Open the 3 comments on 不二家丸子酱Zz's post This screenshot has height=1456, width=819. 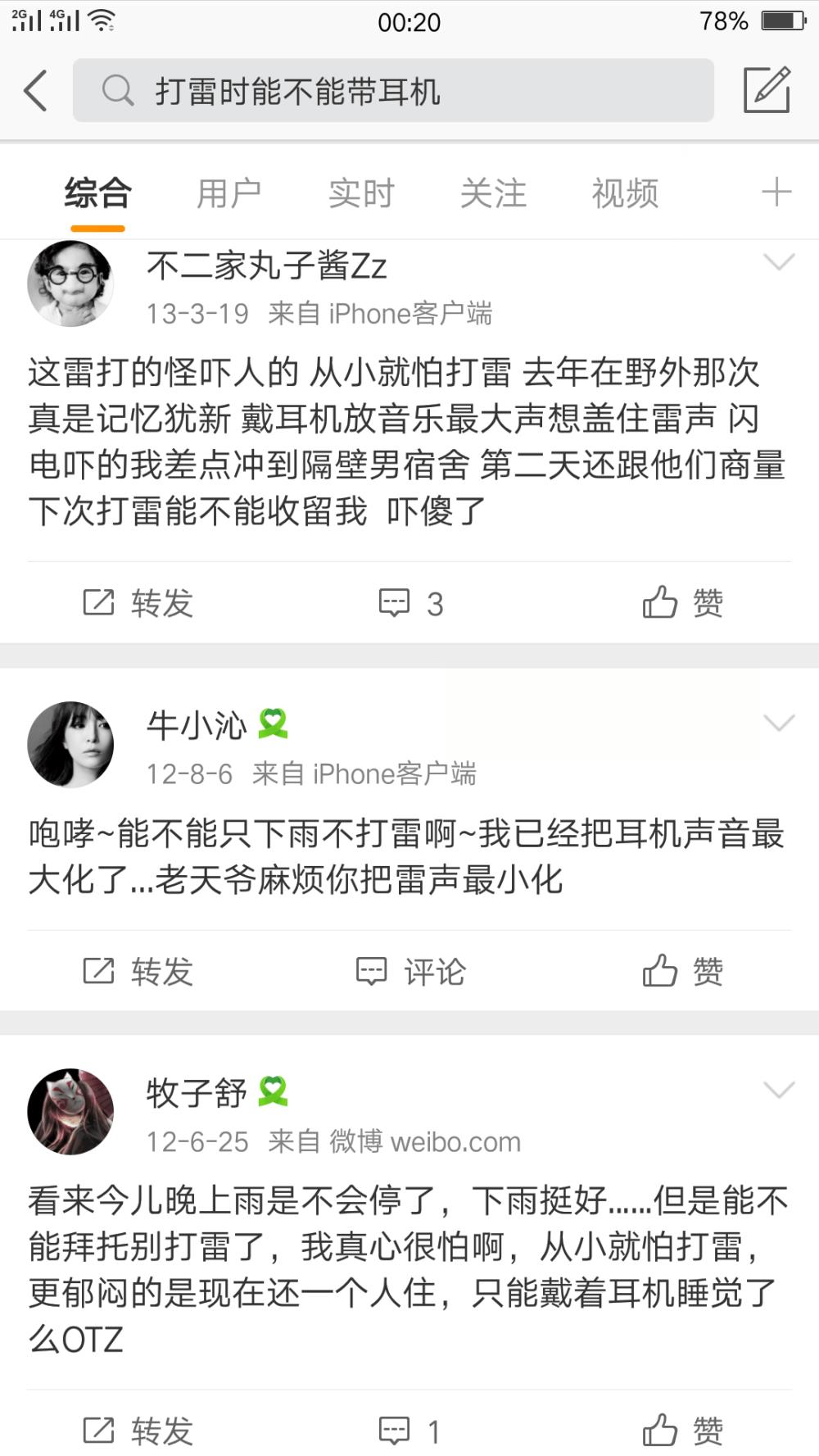[x=410, y=604]
